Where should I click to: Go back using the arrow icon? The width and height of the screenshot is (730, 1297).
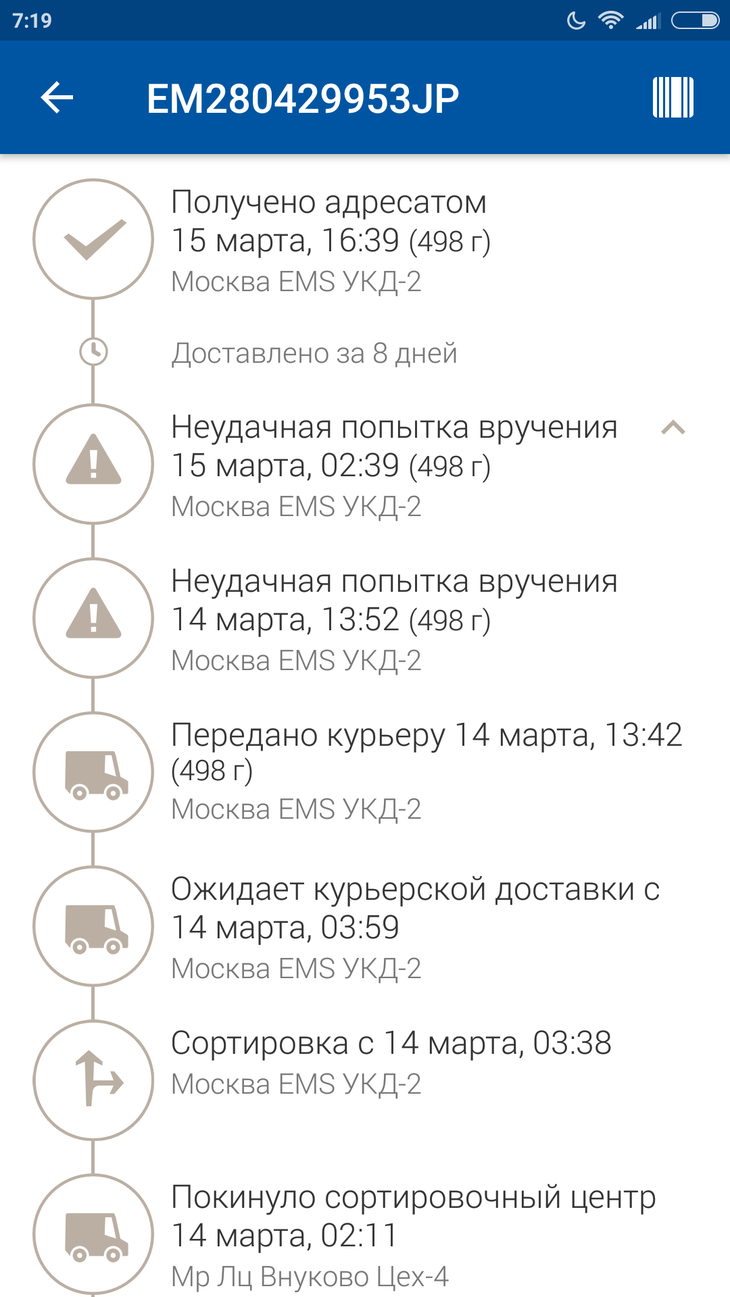pyautogui.click(x=57, y=97)
